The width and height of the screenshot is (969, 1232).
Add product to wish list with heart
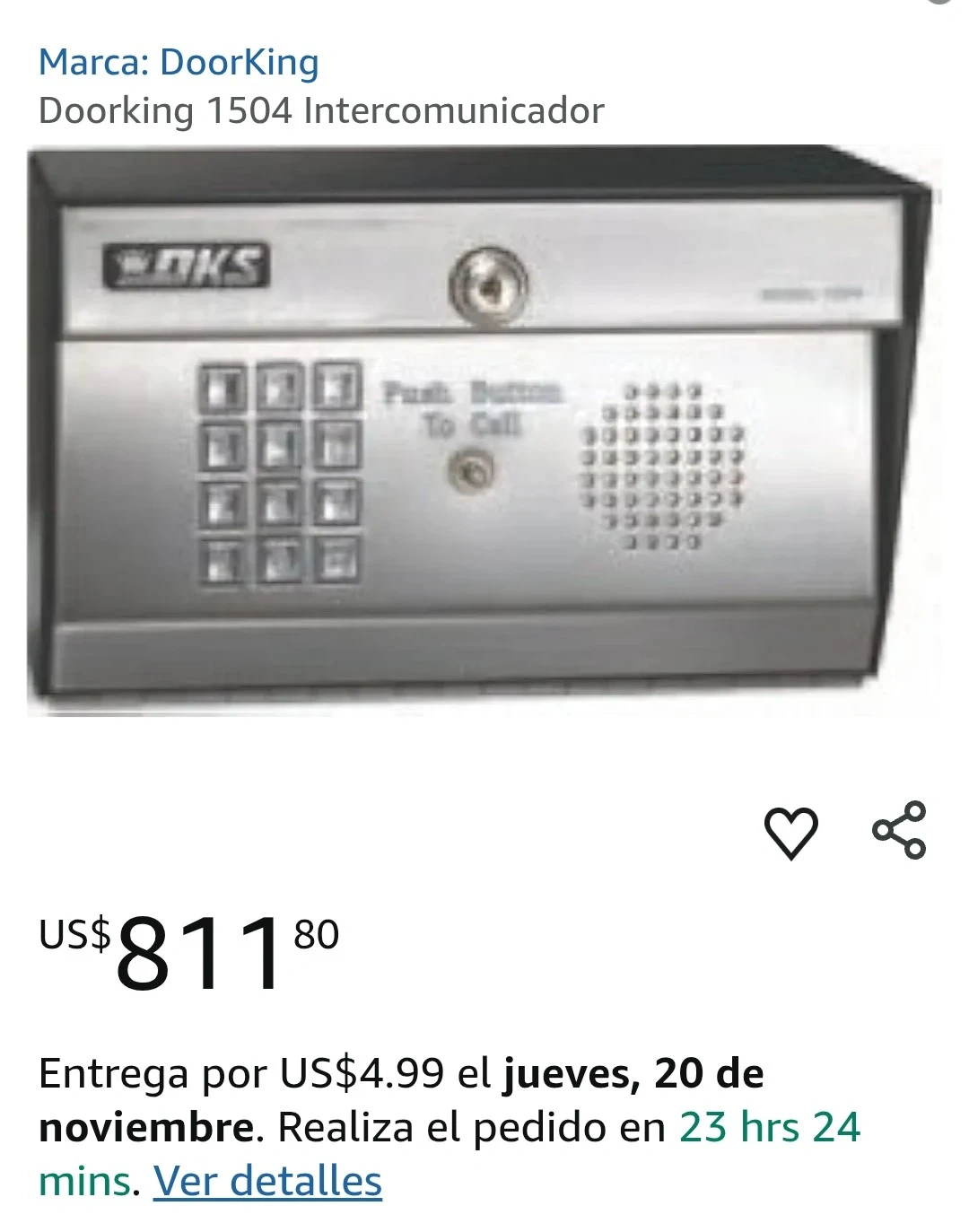click(790, 832)
